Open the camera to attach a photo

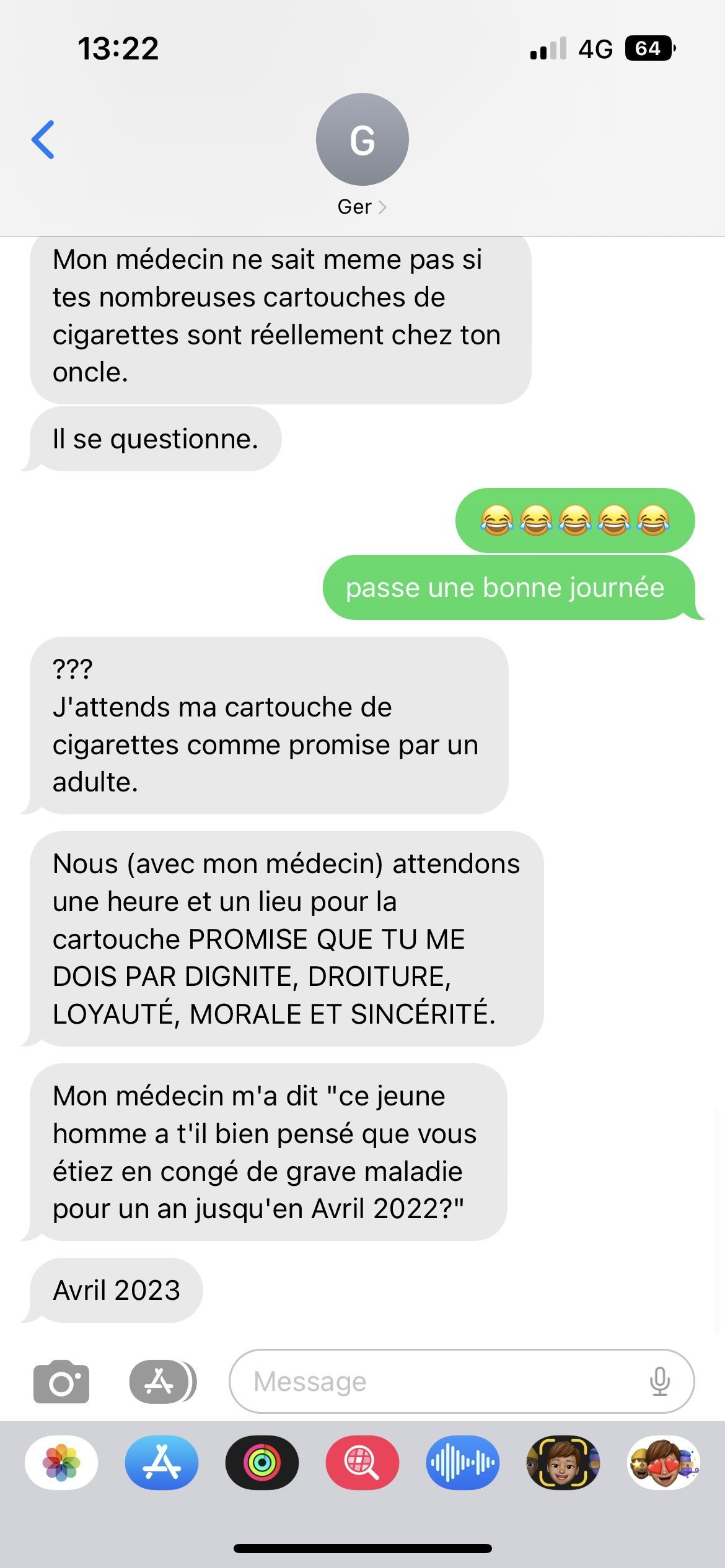tap(61, 1382)
